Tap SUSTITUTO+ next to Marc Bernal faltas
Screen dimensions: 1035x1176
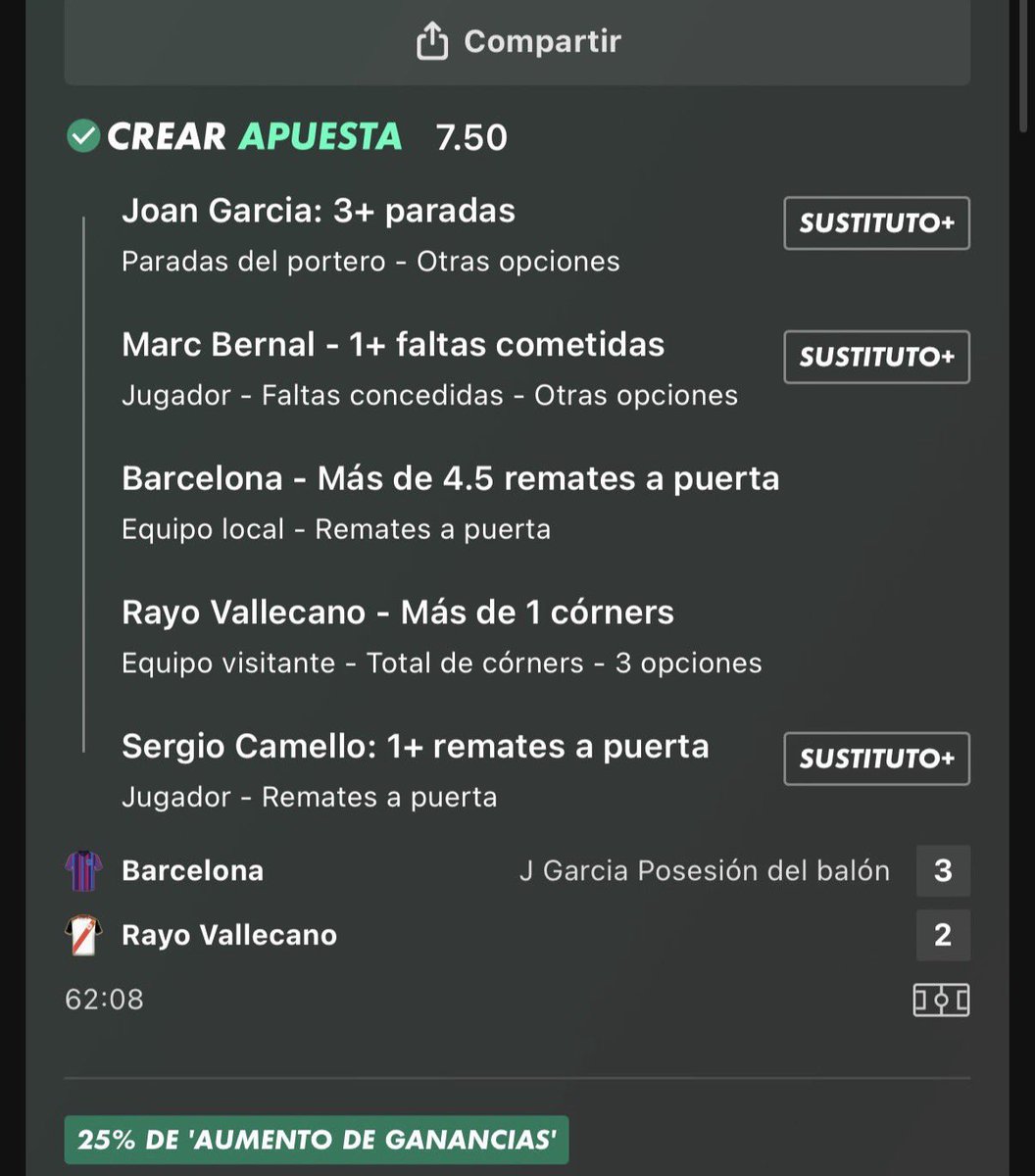(876, 357)
